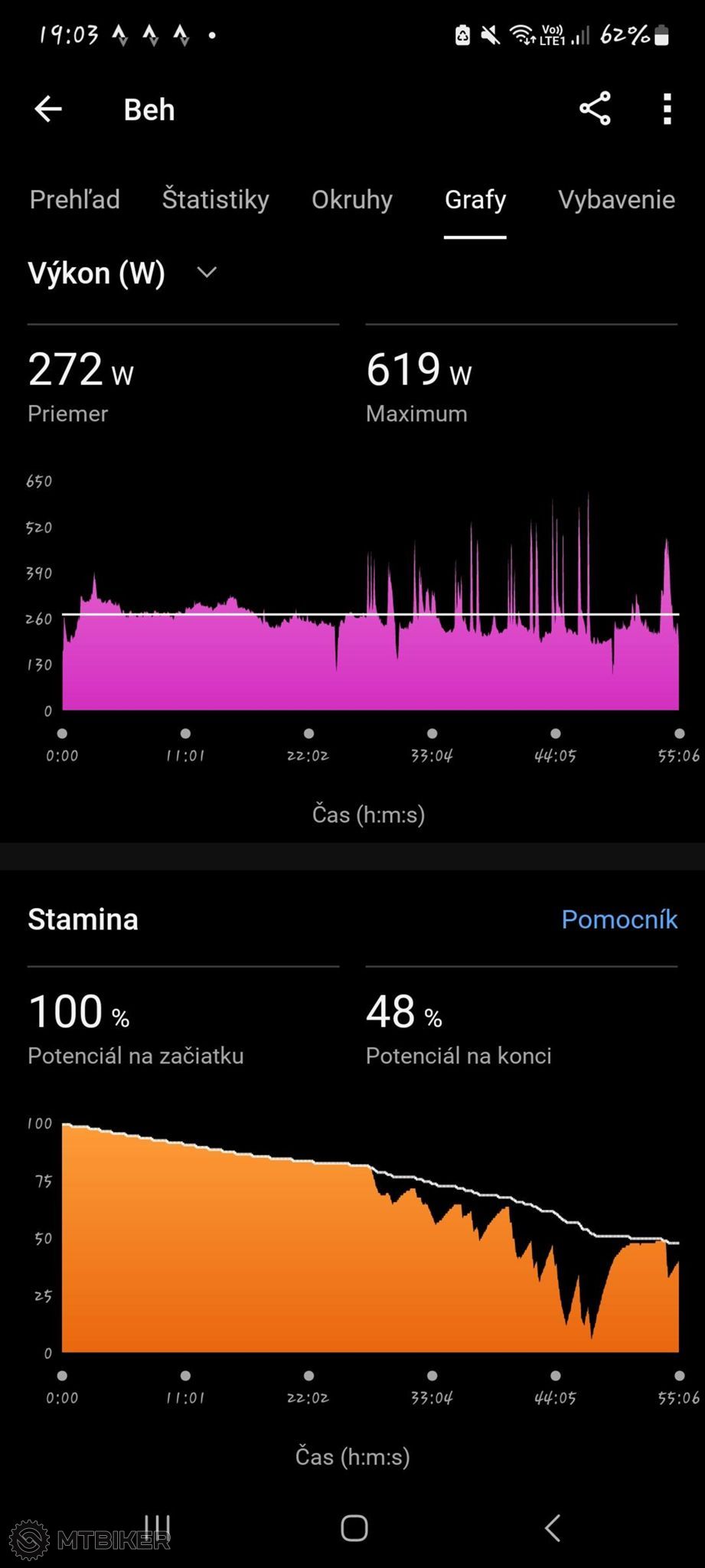Tap the system home button

(x=354, y=1527)
